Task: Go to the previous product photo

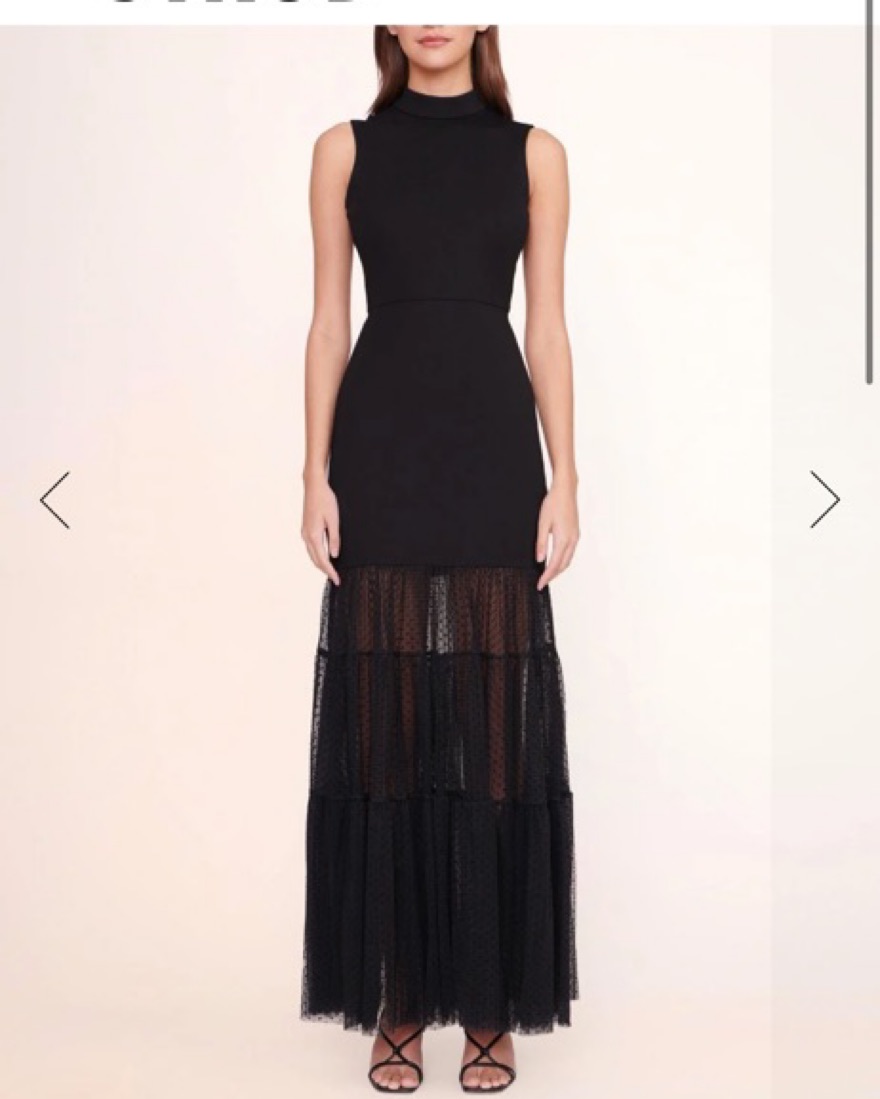Action: point(55,500)
